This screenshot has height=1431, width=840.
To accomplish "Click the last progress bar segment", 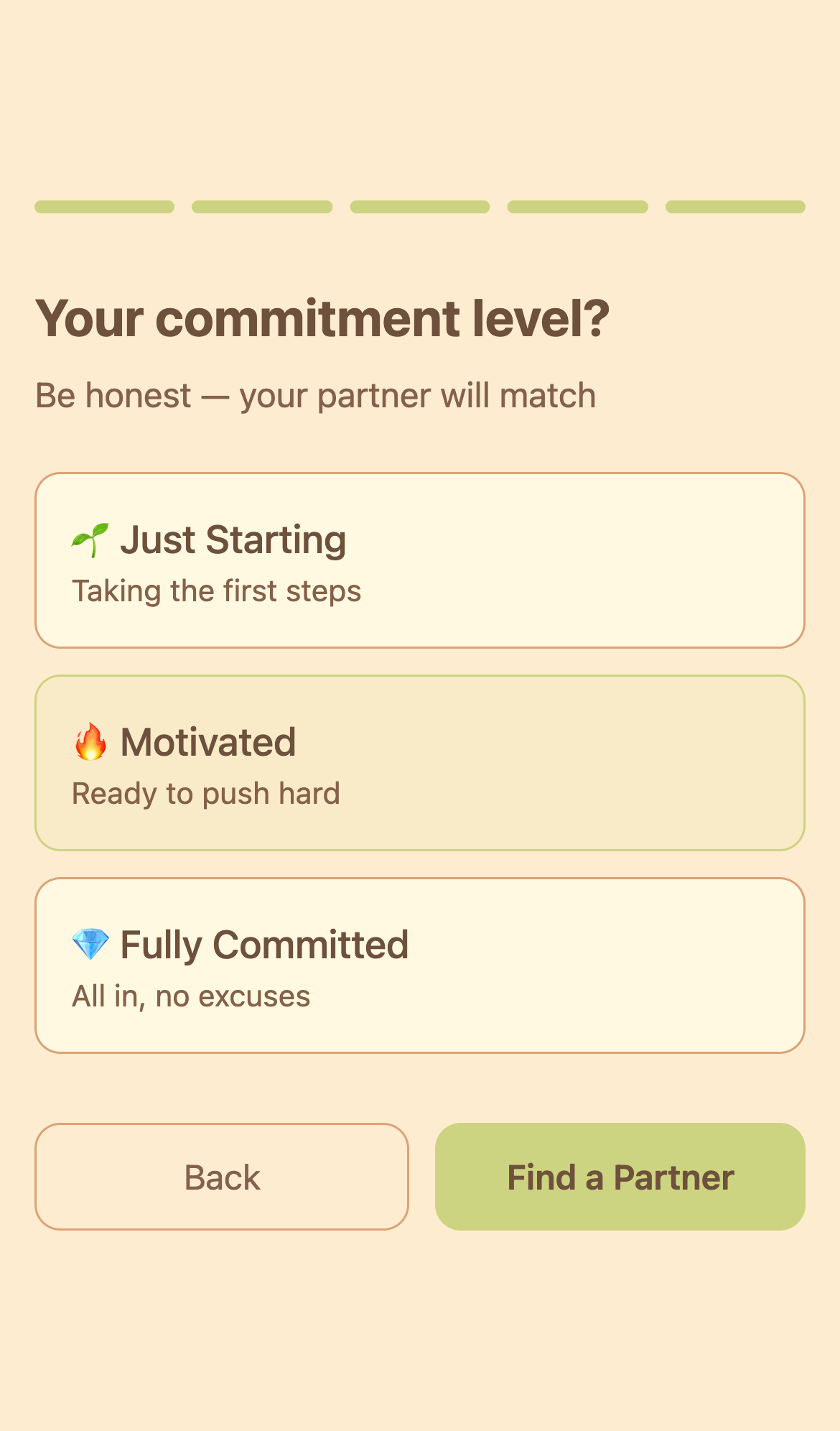I will click(x=735, y=208).
